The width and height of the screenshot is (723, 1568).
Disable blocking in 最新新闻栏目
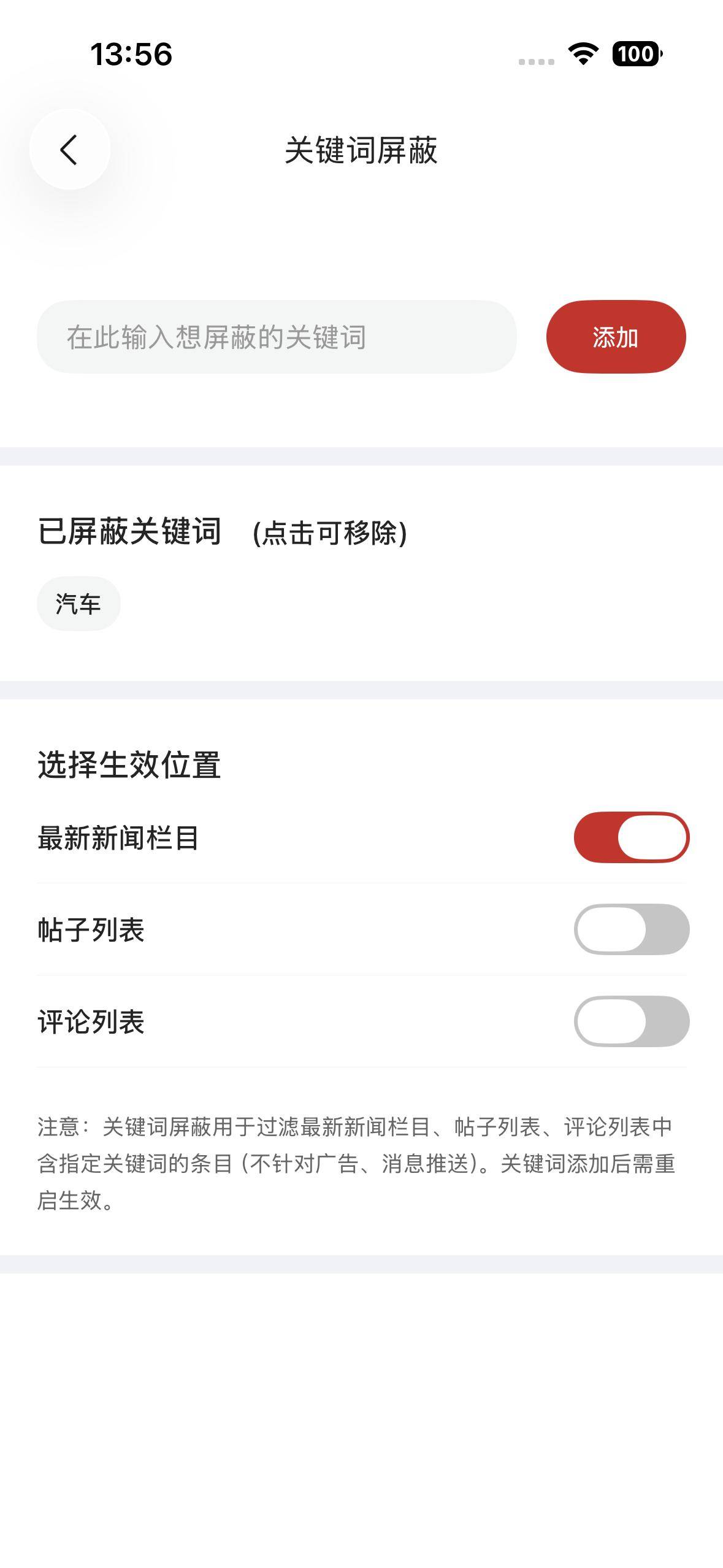[631, 837]
